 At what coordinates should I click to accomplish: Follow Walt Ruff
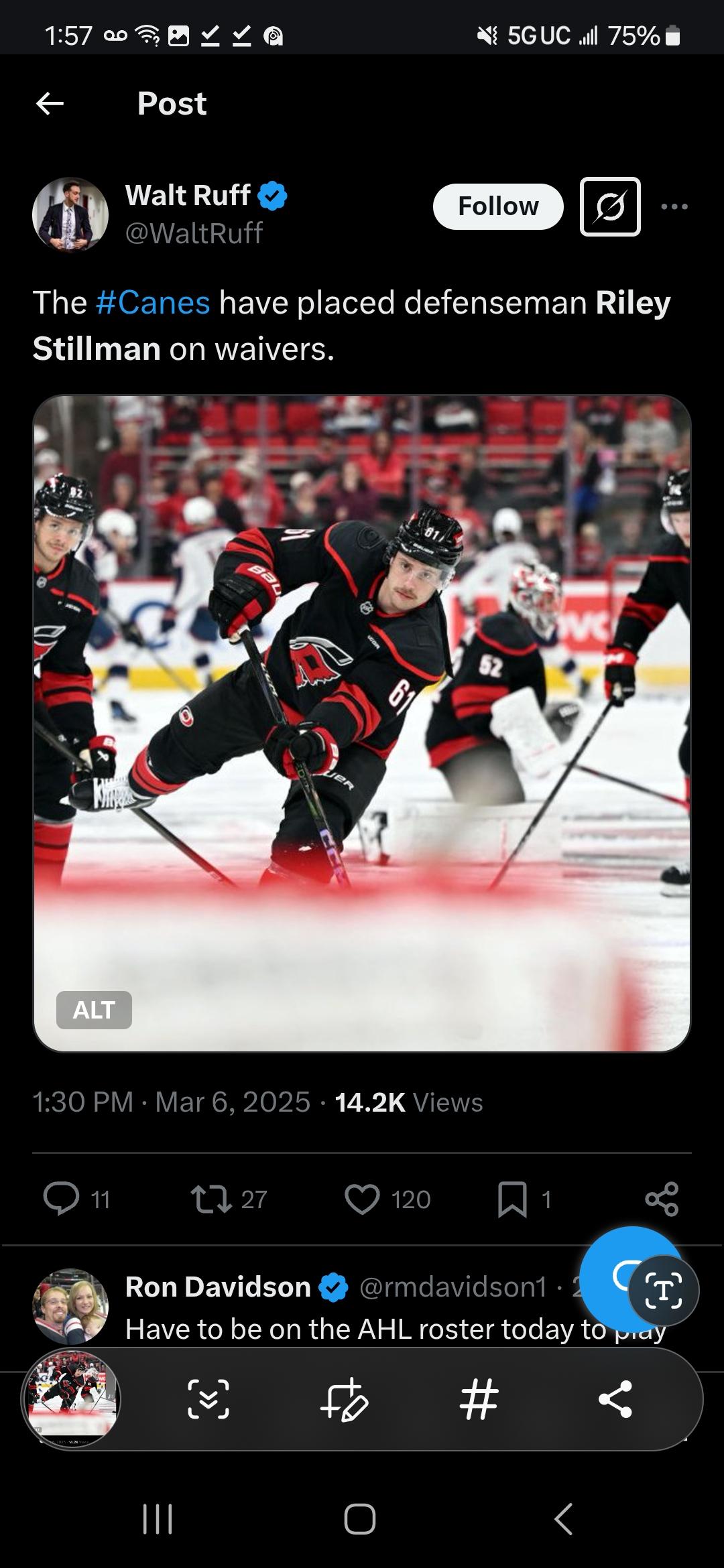tap(498, 206)
